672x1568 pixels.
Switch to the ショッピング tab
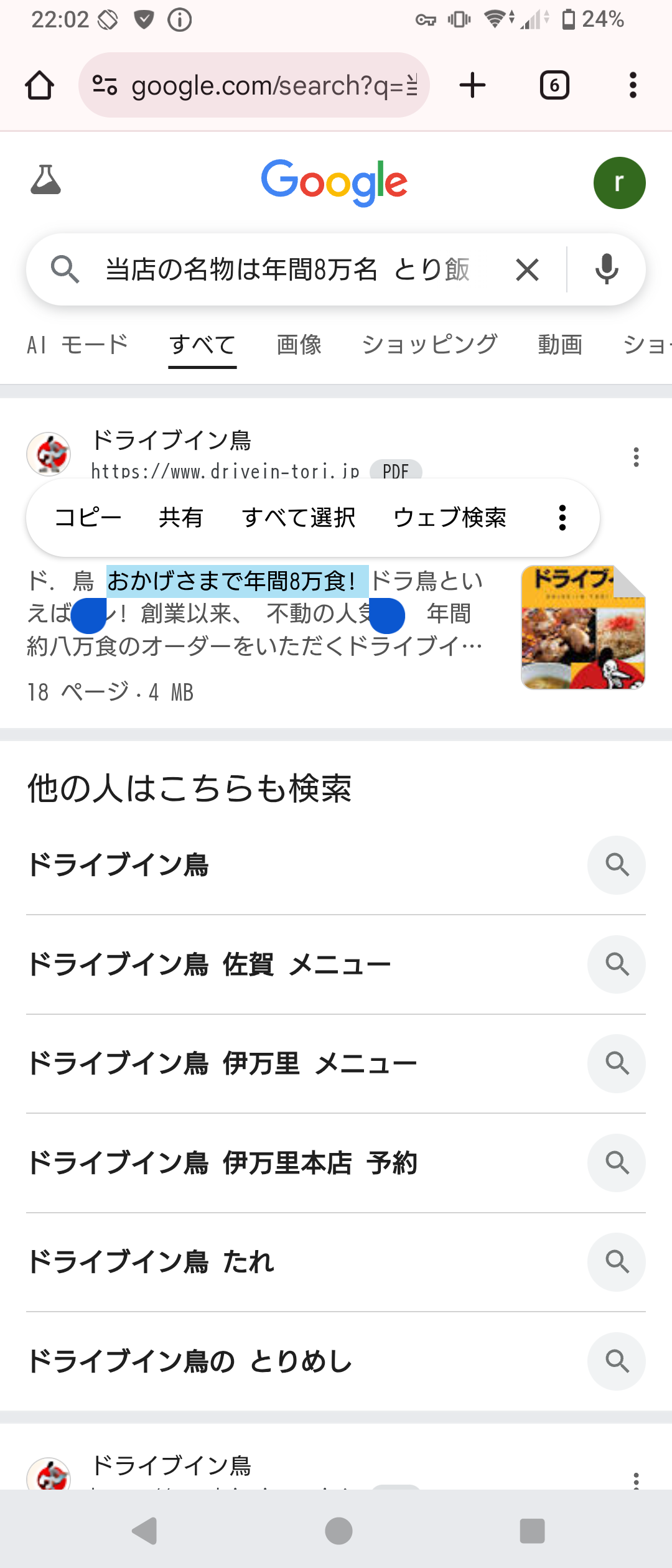(x=430, y=345)
